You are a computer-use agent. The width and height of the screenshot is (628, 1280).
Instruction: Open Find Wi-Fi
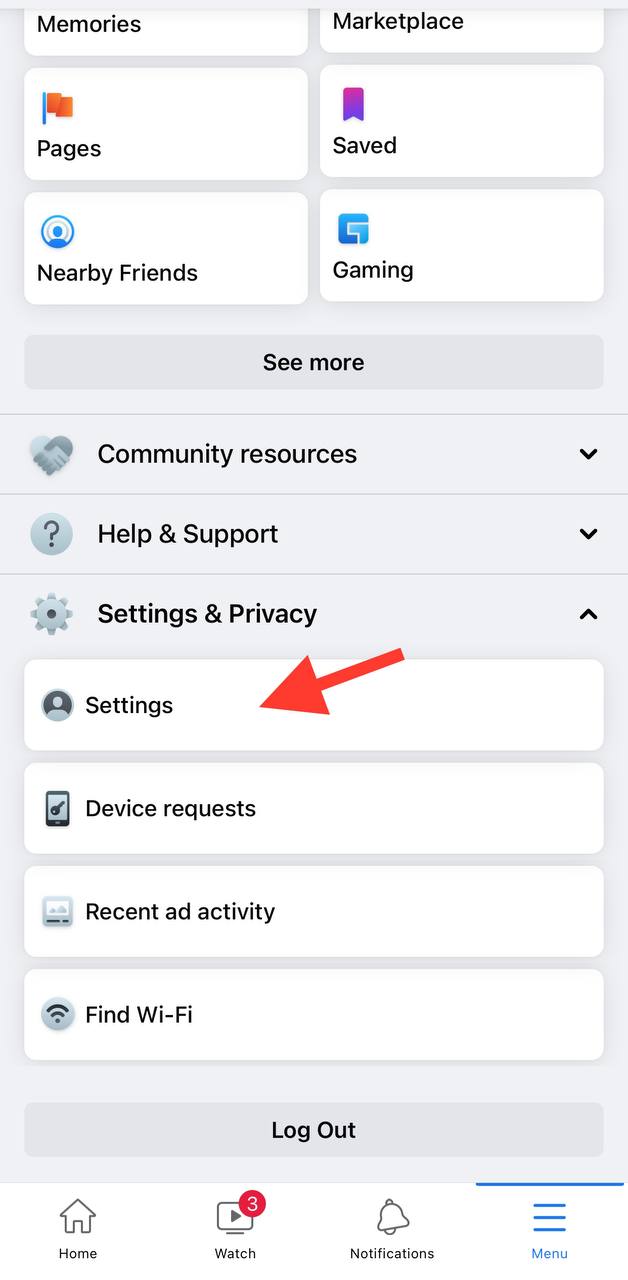313,1014
